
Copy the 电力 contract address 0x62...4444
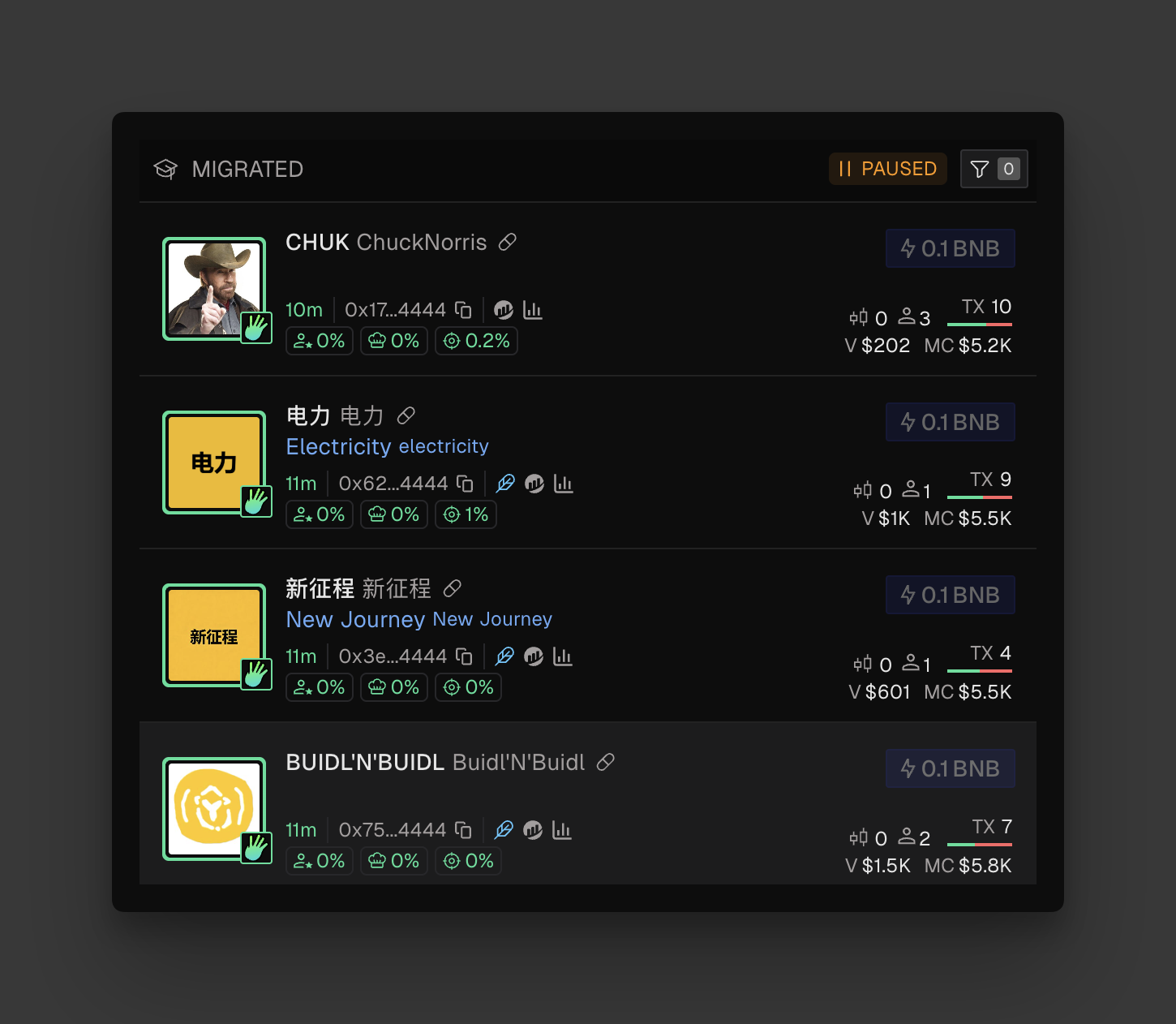pos(465,484)
